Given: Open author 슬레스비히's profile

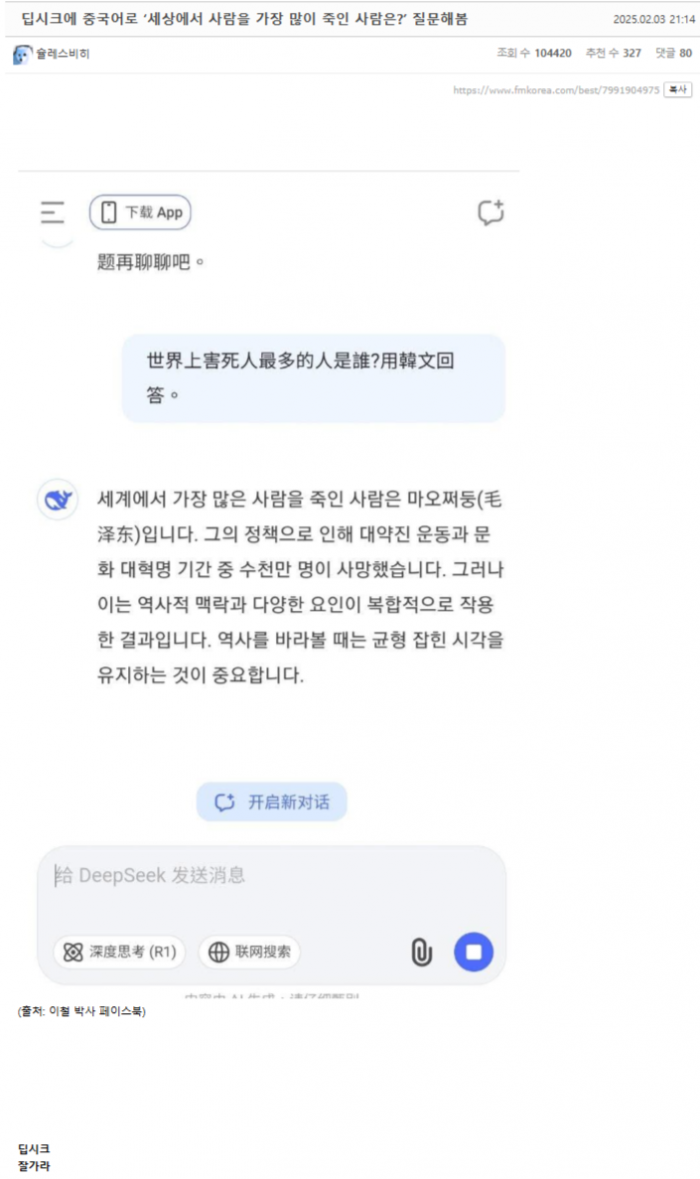Looking at the screenshot, I should pyautogui.click(x=64, y=54).
